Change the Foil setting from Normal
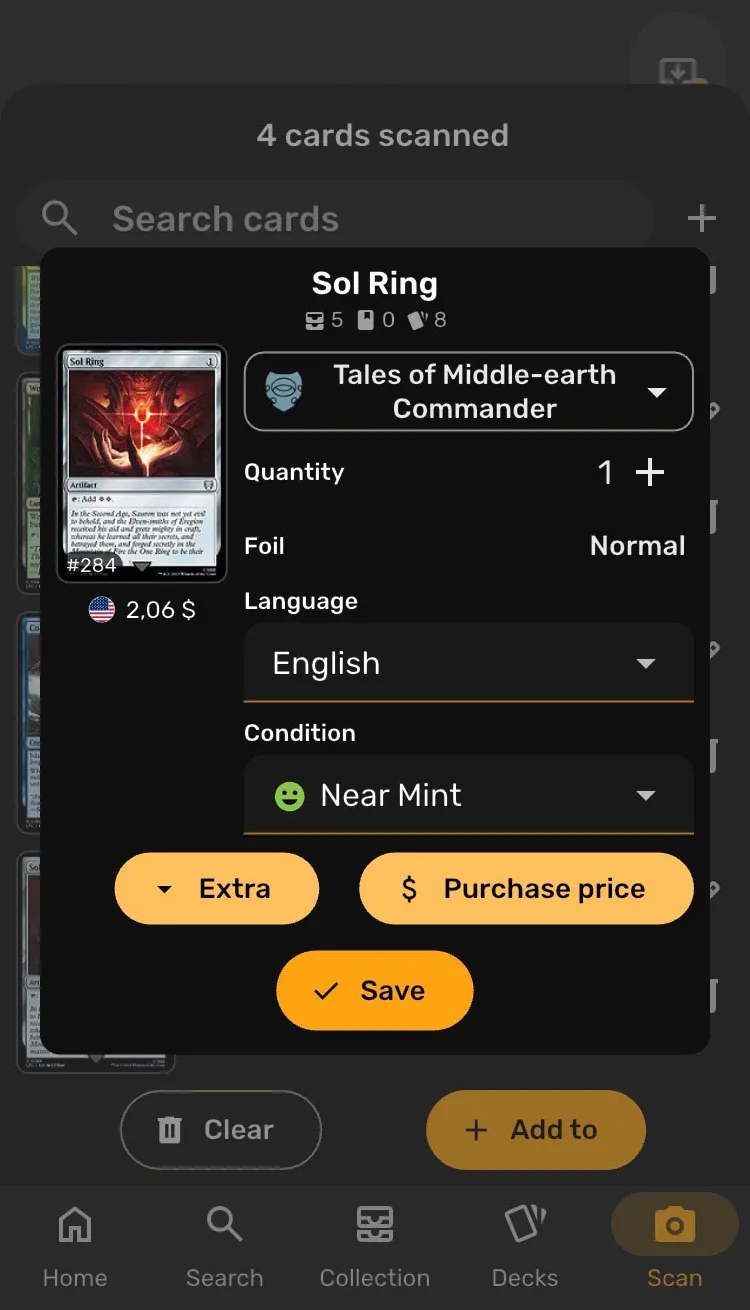The height and width of the screenshot is (1310, 750). [637, 546]
